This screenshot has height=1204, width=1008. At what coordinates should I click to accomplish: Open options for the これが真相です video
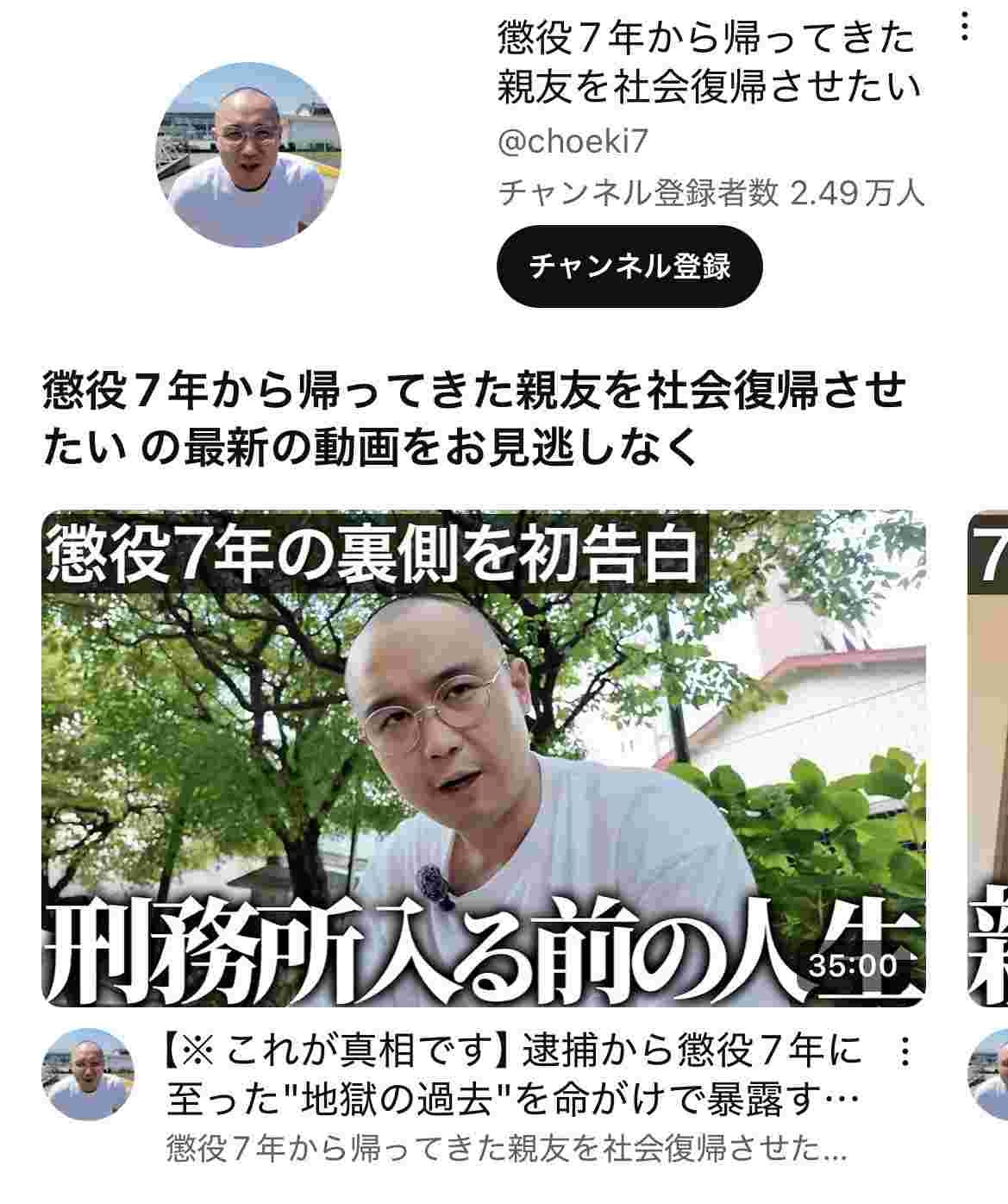(905, 1050)
